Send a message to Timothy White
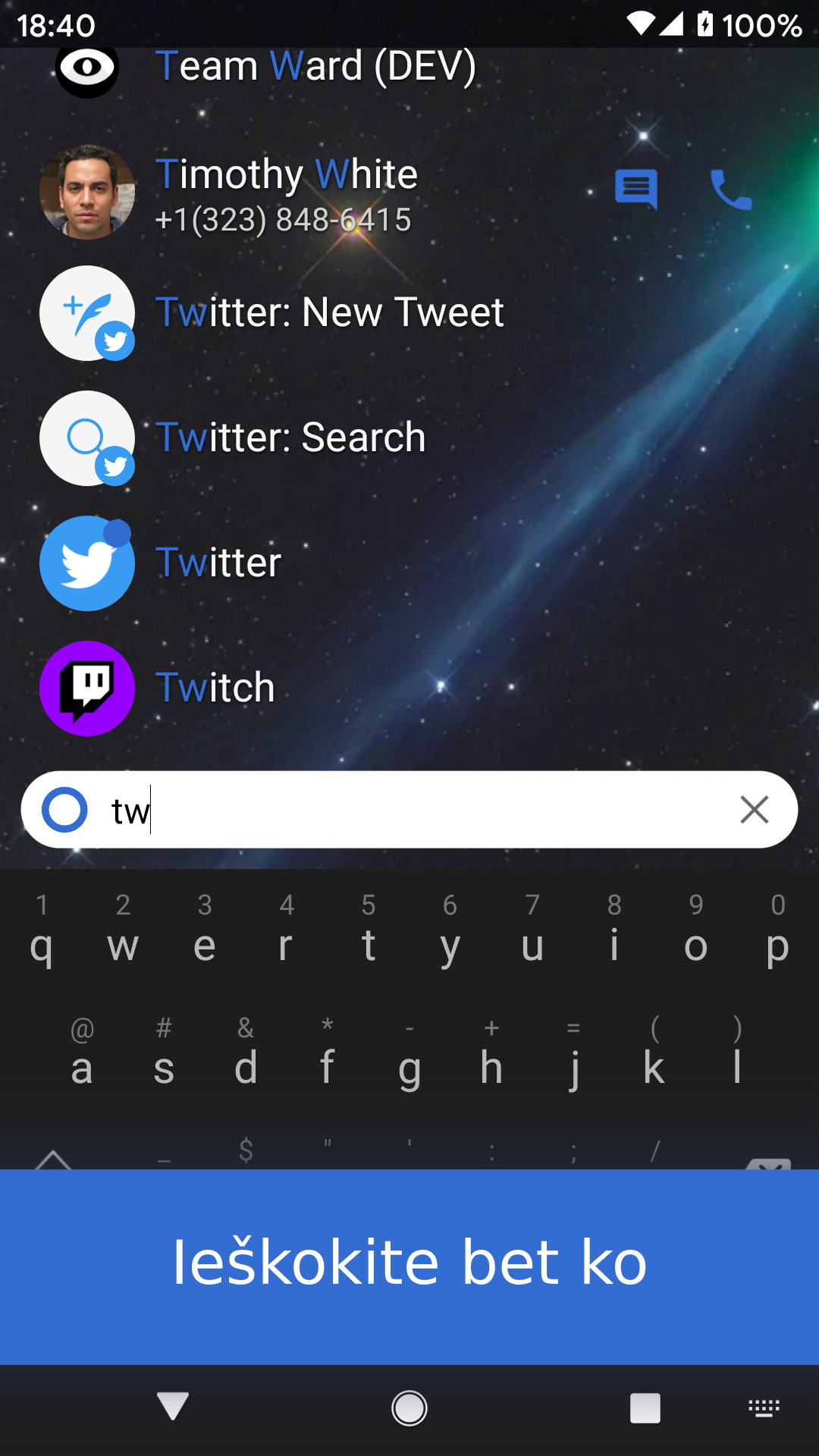Screen dimensions: 819x1456 click(635, 189)
